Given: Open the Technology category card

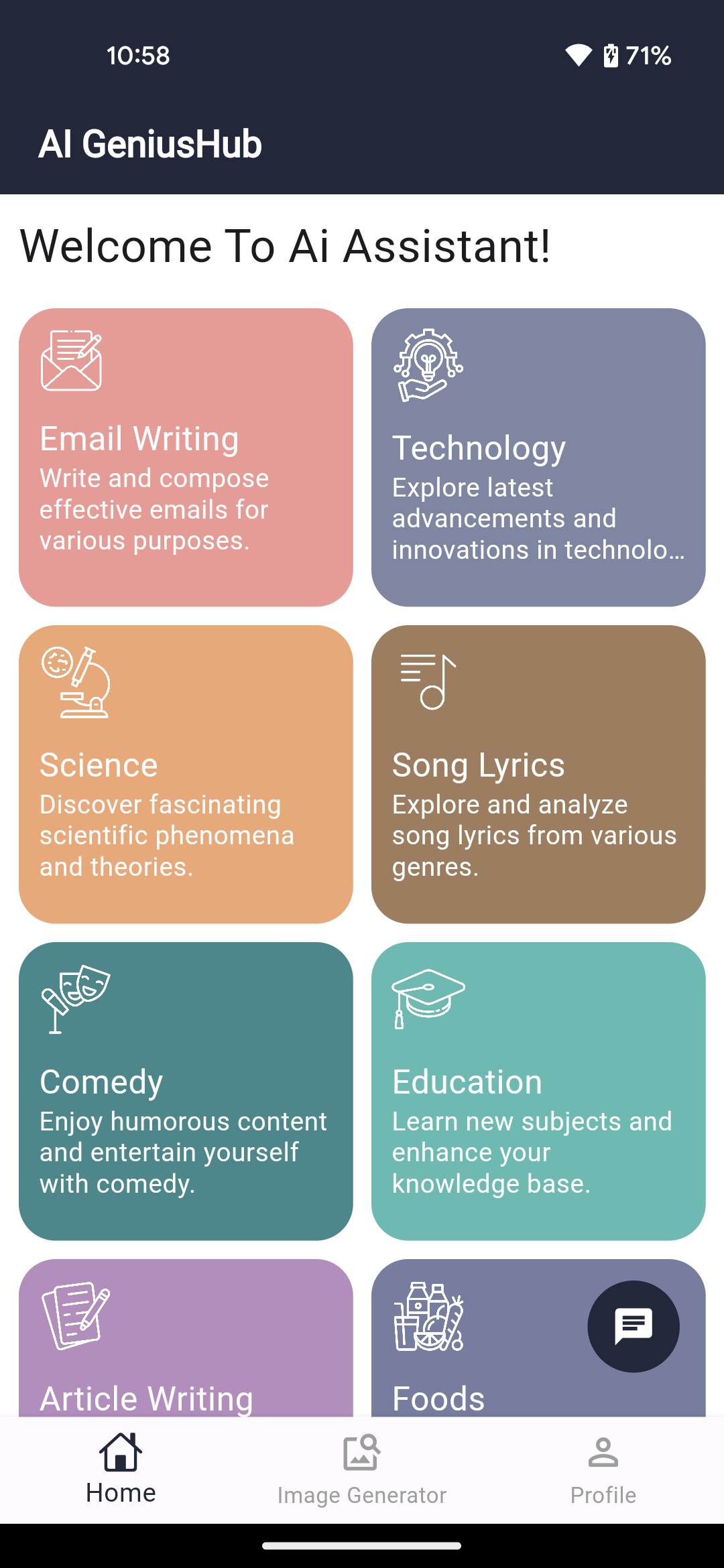Looking at the screenshot, I should coord(538,457).
